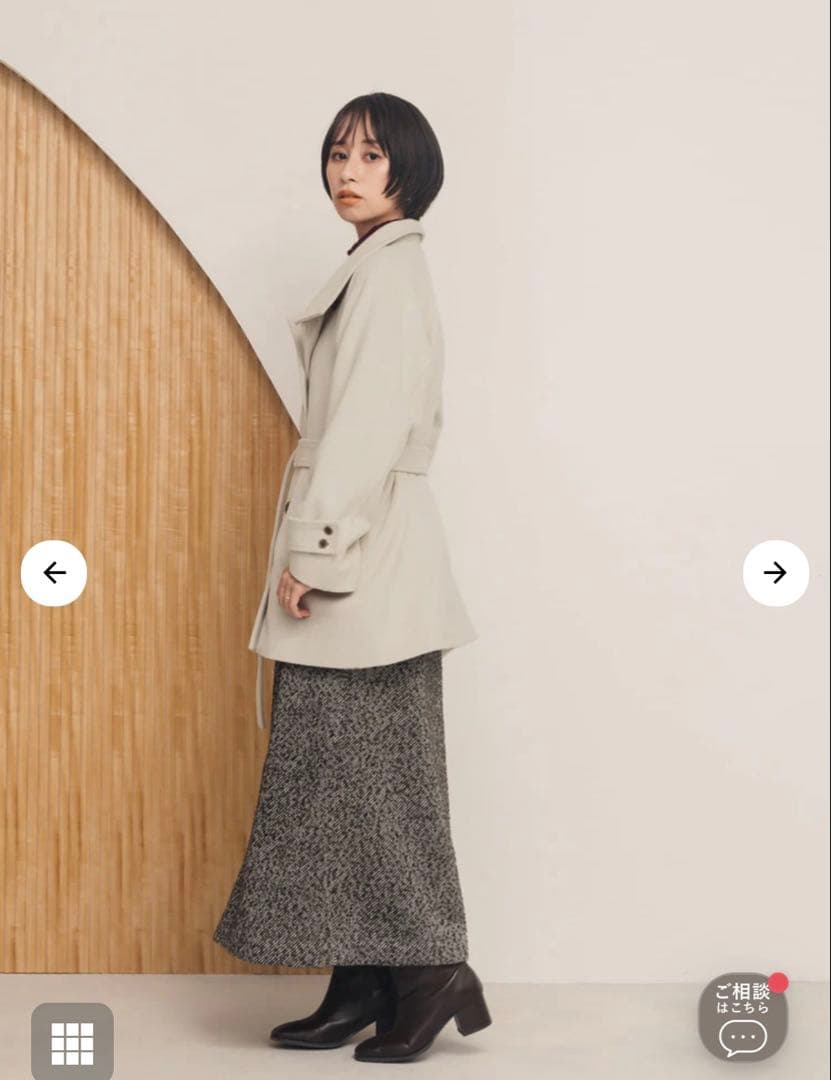Go to the previous product photo

[x=54, y=573]
